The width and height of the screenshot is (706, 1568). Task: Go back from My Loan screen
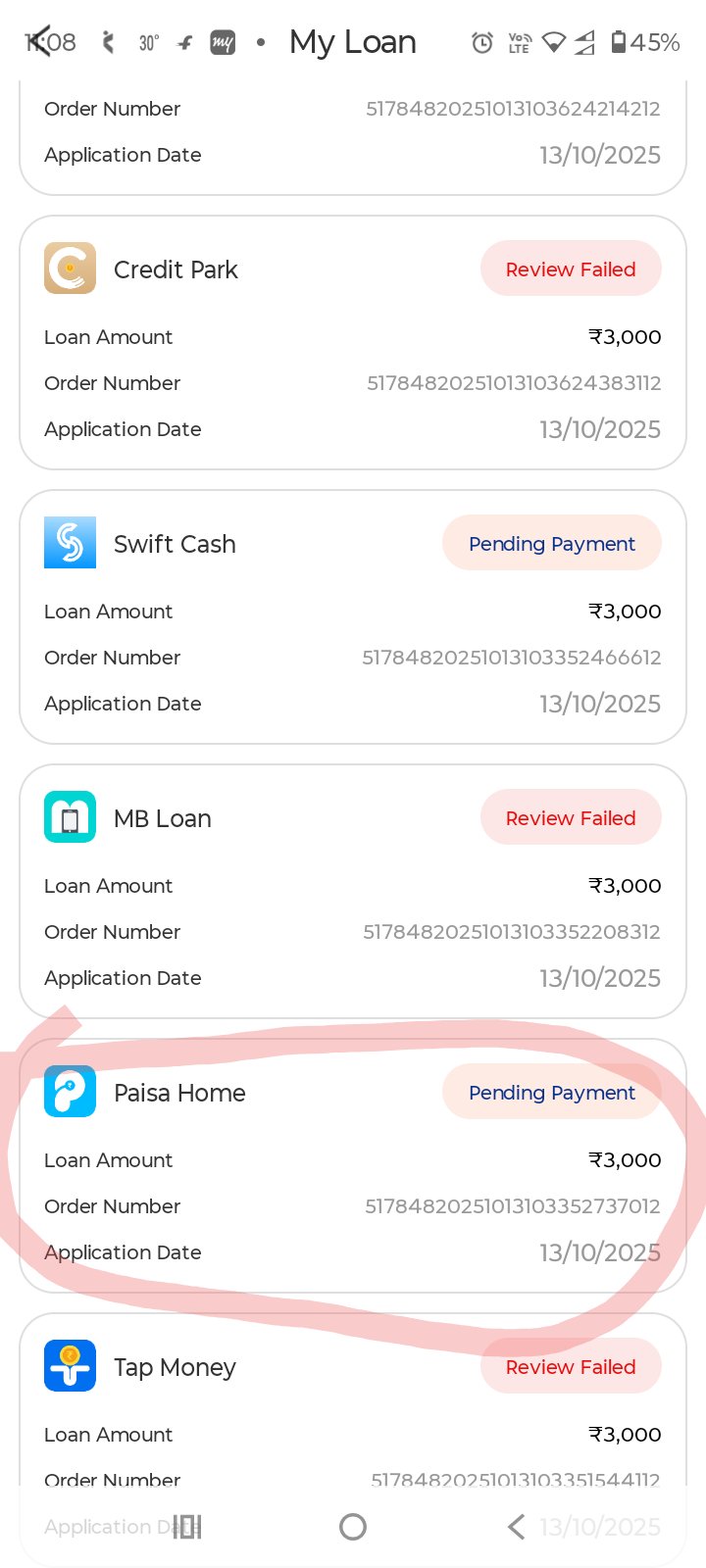pos(39,42)
